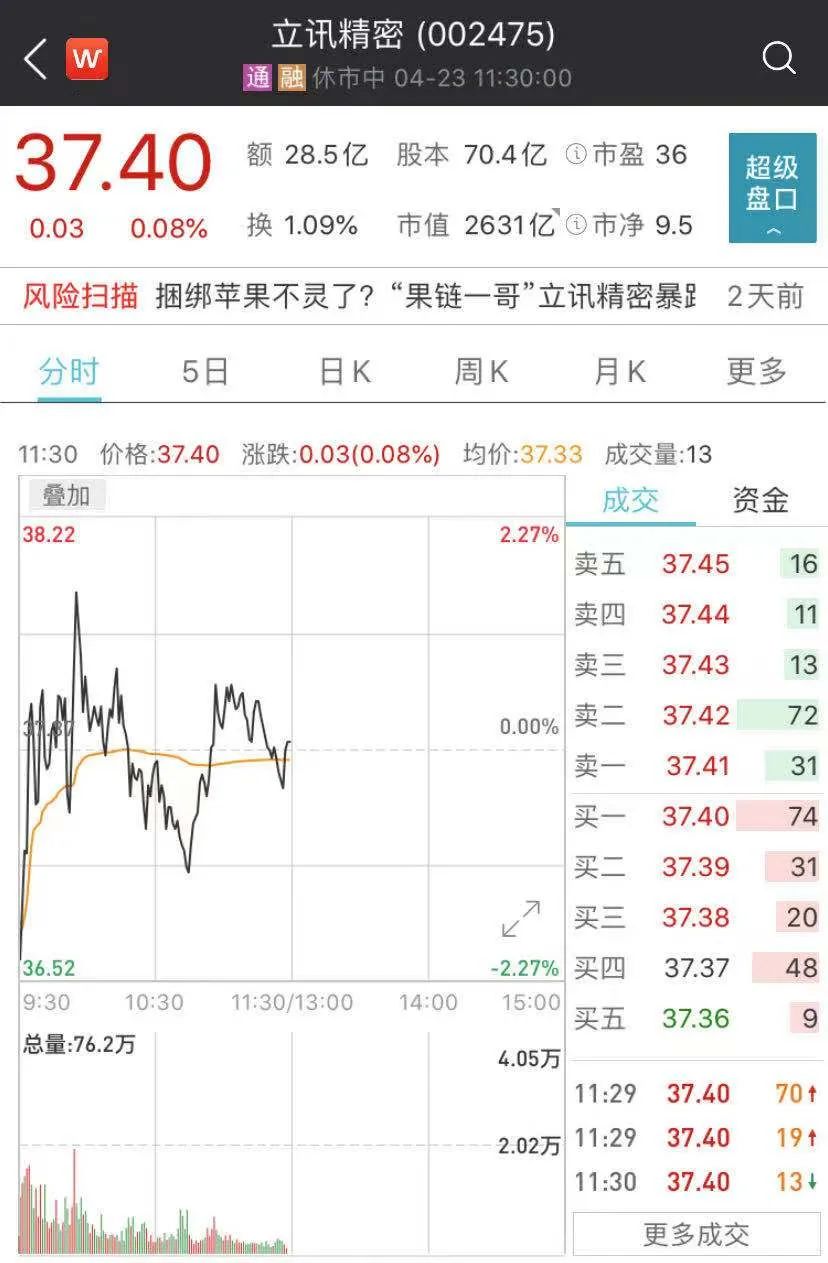This screenshot has width=828, height=1263.
Task: Select the 周K chart tab
Action: [x=478, y=370]
